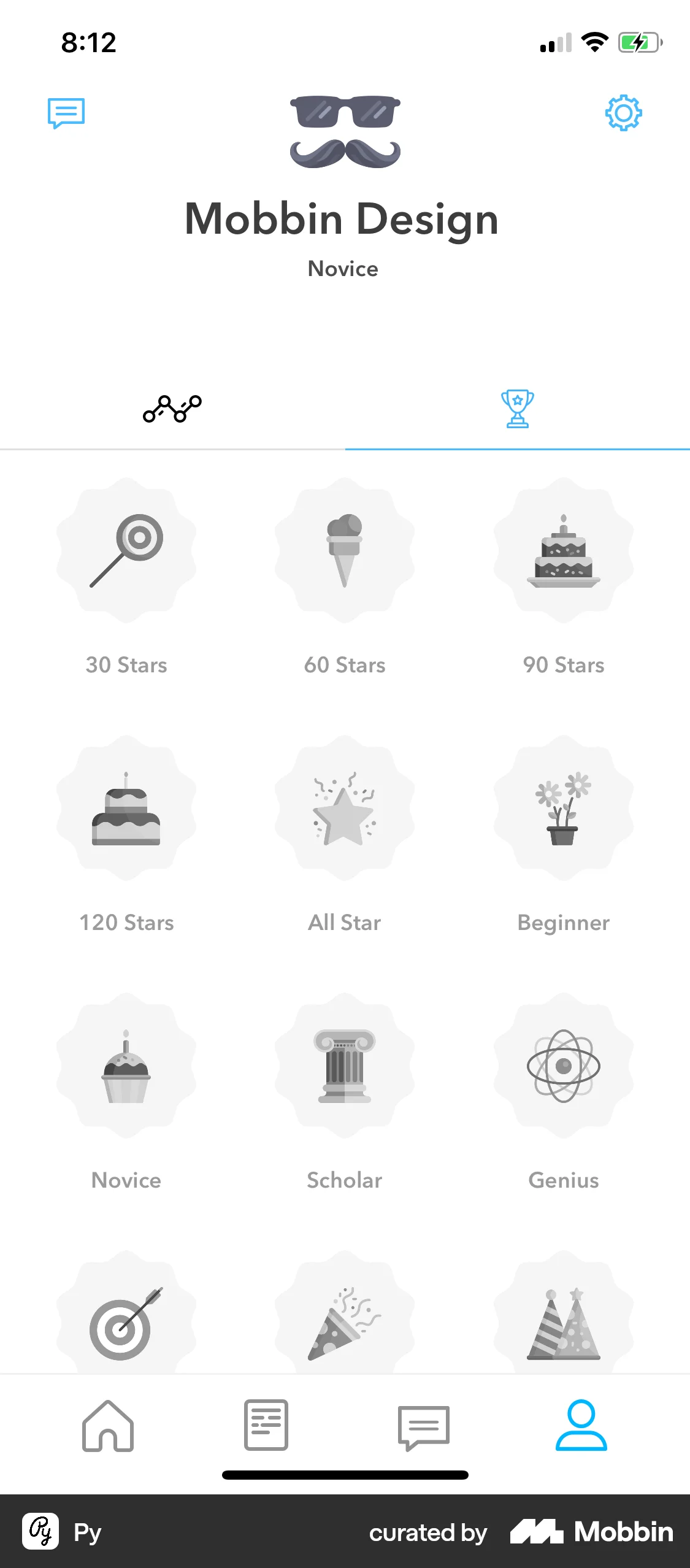Select the Profile icon in bottom navigation
This screenshot has width=690, height=1568.
click(581, 1428)
